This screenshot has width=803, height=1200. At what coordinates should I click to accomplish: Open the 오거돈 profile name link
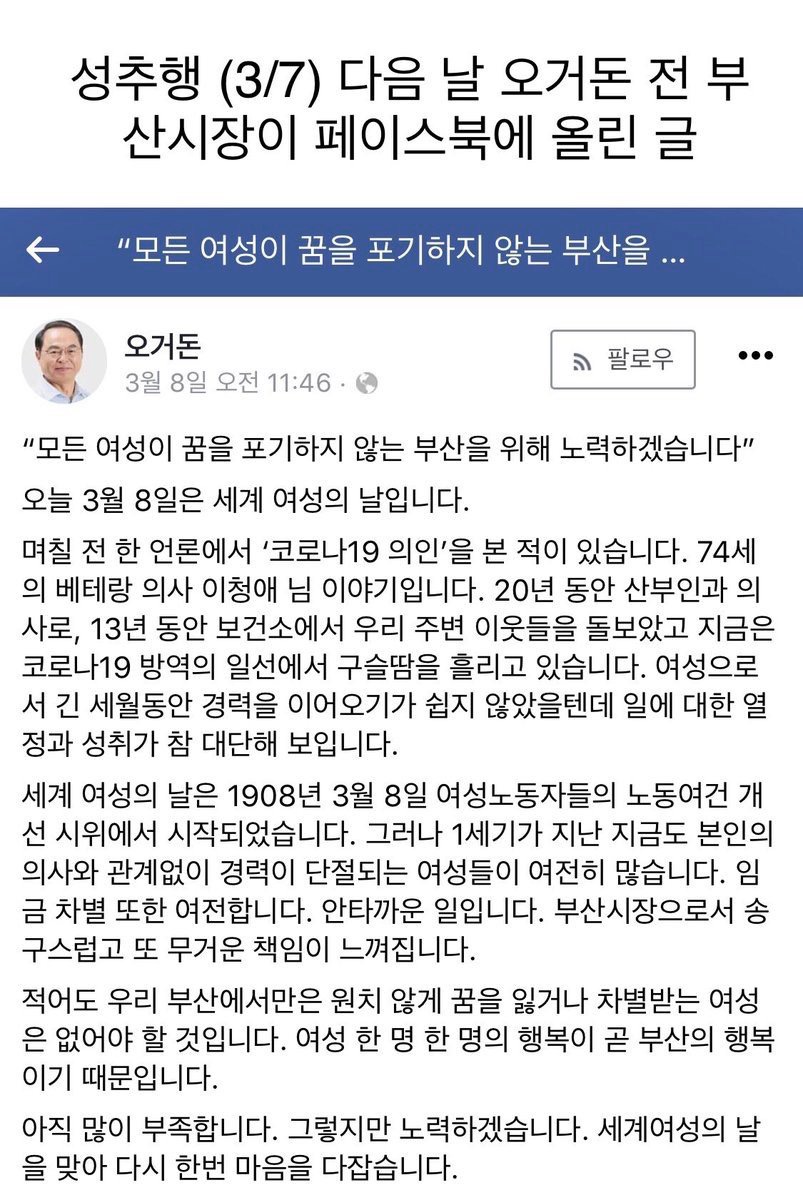162,345
